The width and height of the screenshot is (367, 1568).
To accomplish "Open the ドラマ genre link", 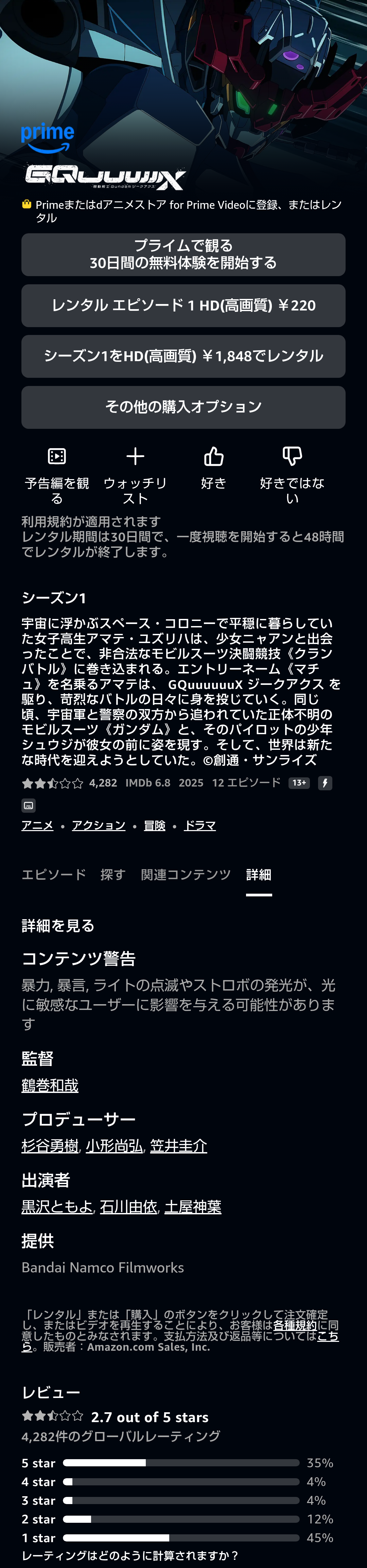I will click(199, 825).
